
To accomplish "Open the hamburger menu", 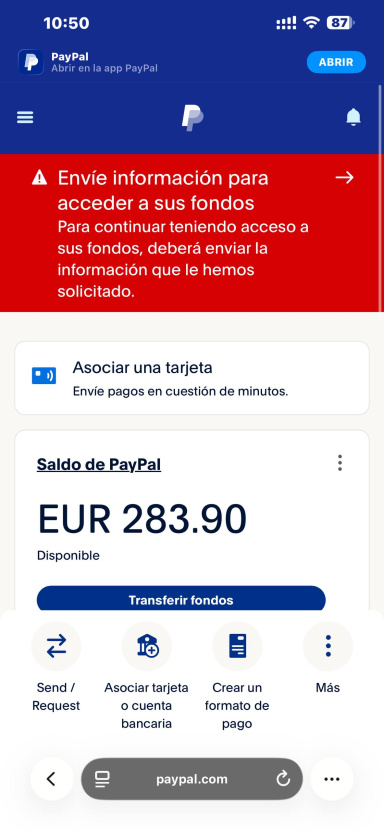I will tap(25, 117).
